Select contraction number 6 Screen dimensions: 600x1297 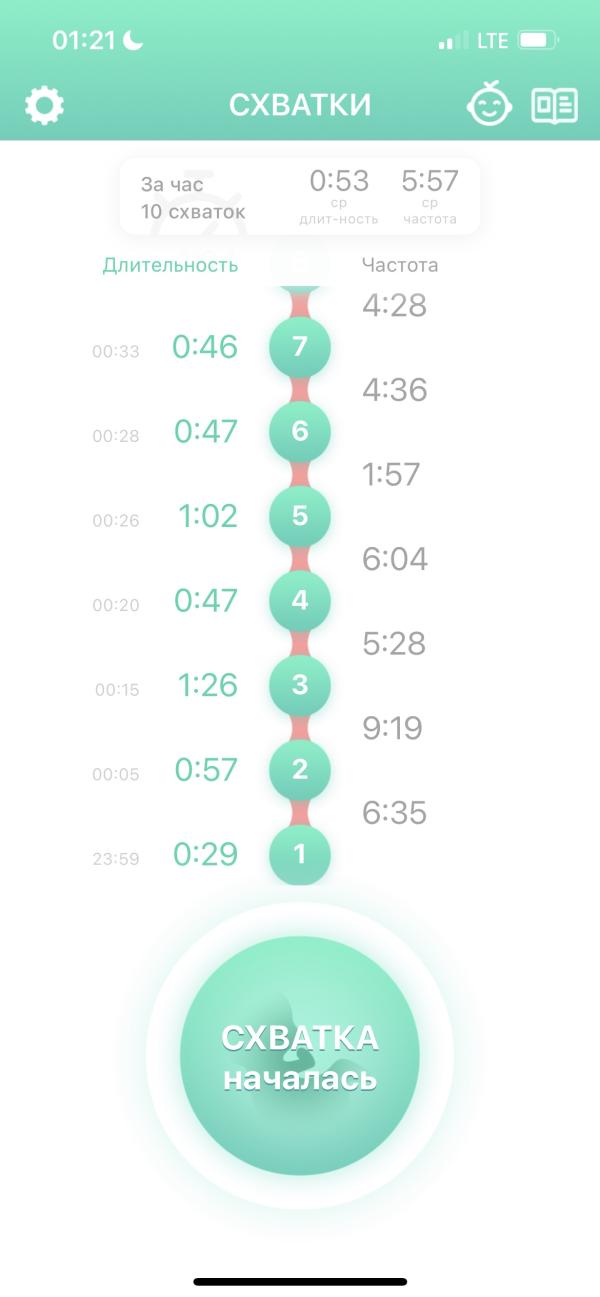tap(300, 431)
